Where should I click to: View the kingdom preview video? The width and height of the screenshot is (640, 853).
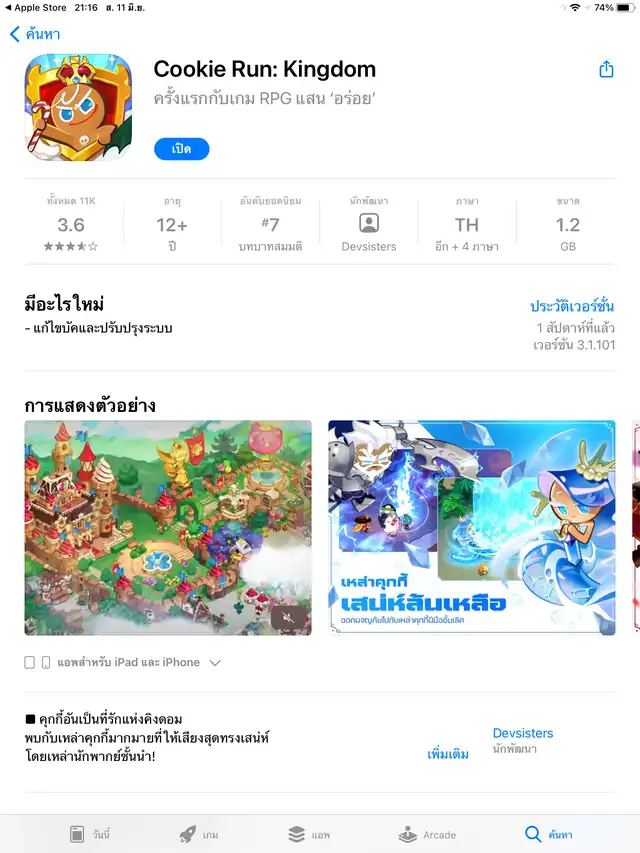pyautogui.click(x=168, y=527)
